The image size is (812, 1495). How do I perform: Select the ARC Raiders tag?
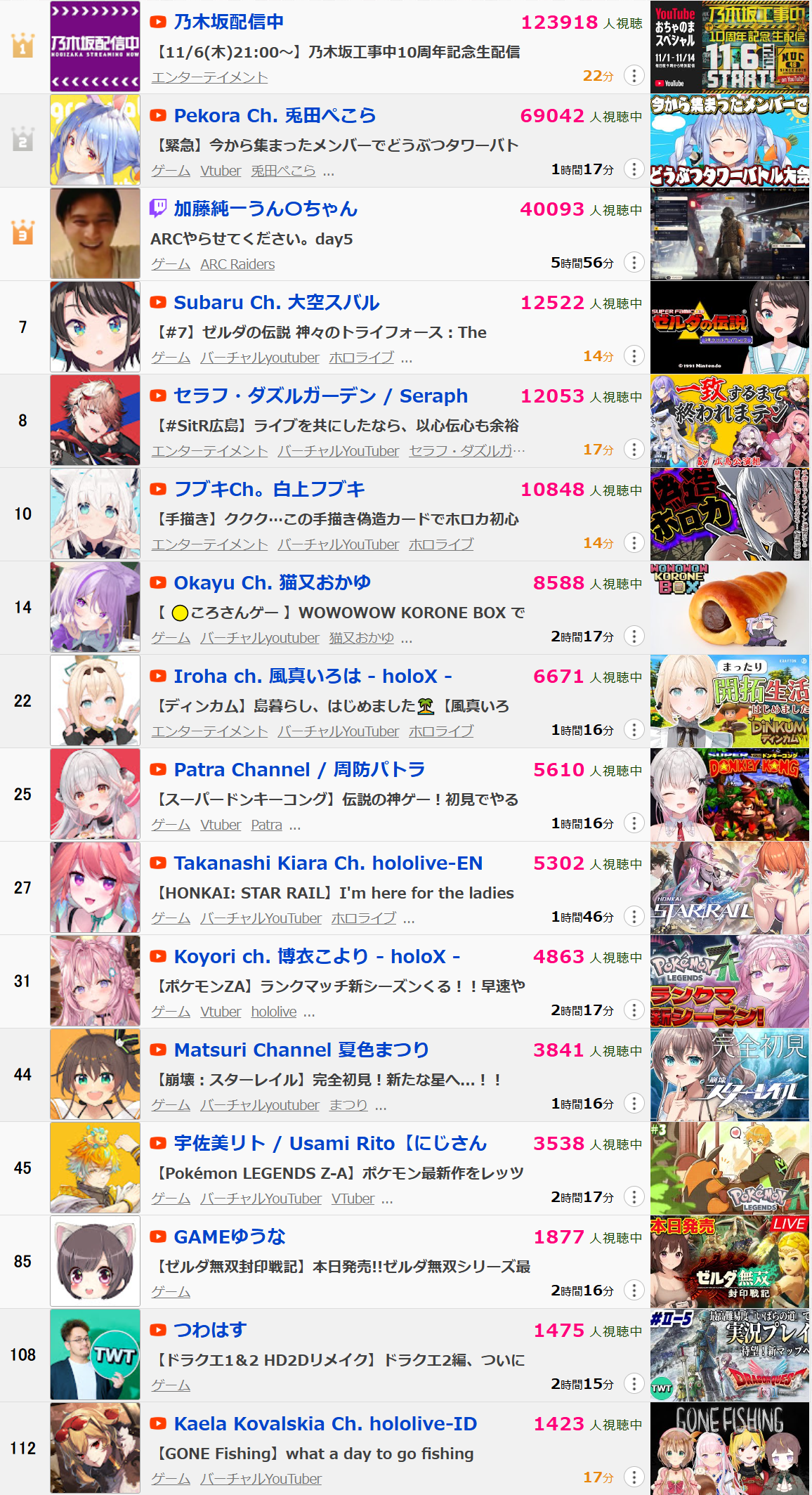[237, 264]
